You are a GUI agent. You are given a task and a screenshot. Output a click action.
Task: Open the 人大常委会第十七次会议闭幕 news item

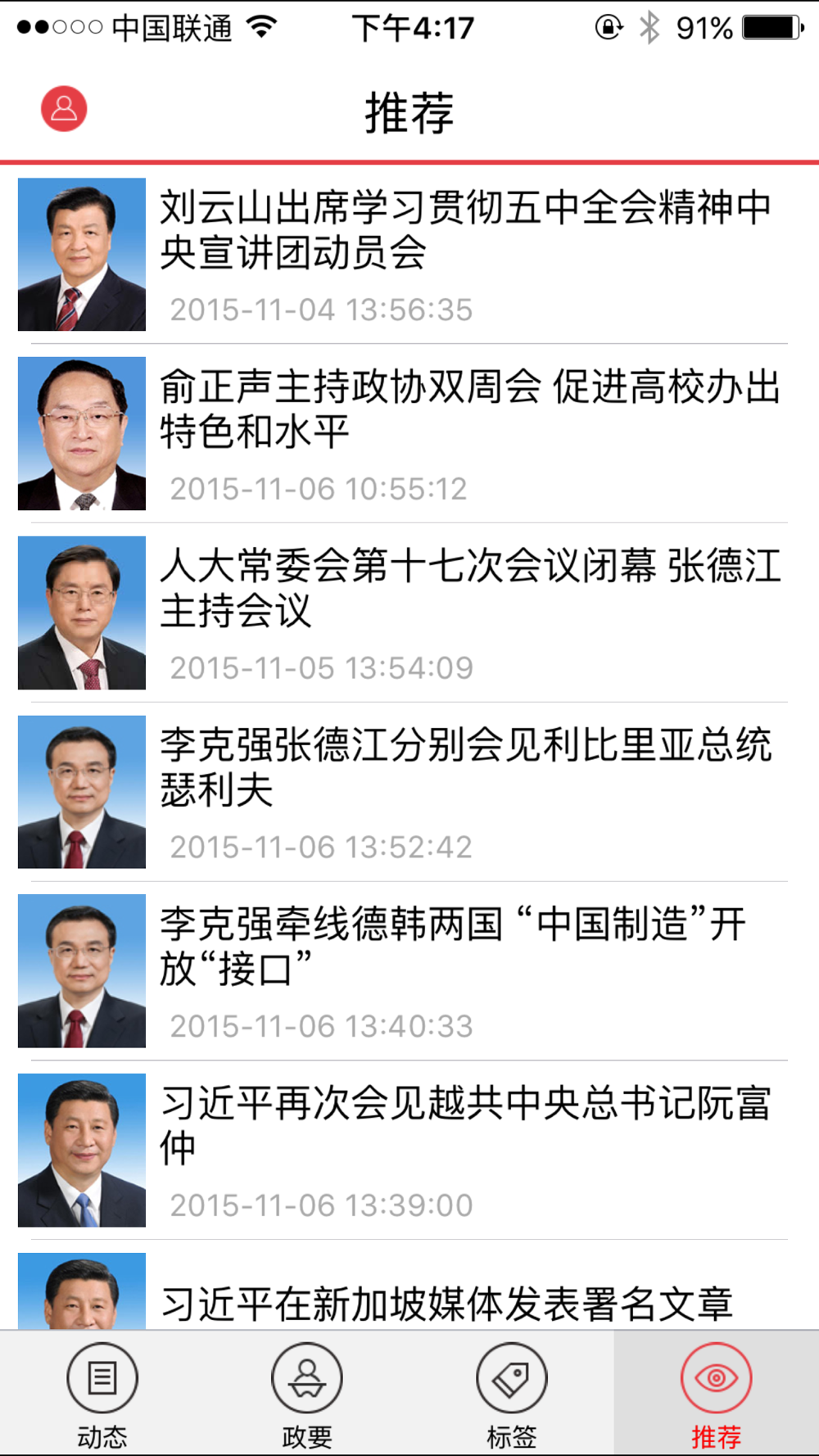coord(469,588)
